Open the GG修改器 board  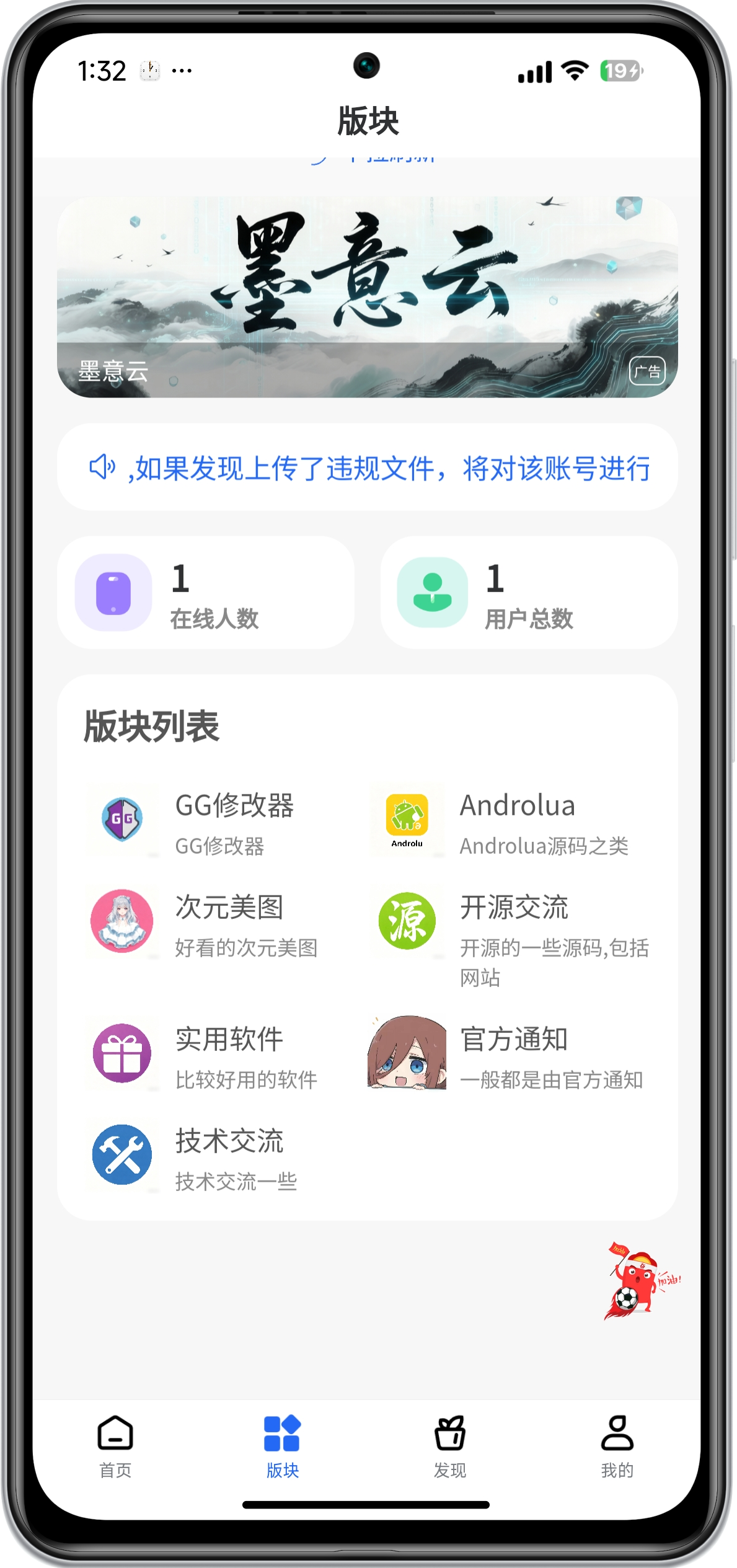coord(211,821)
